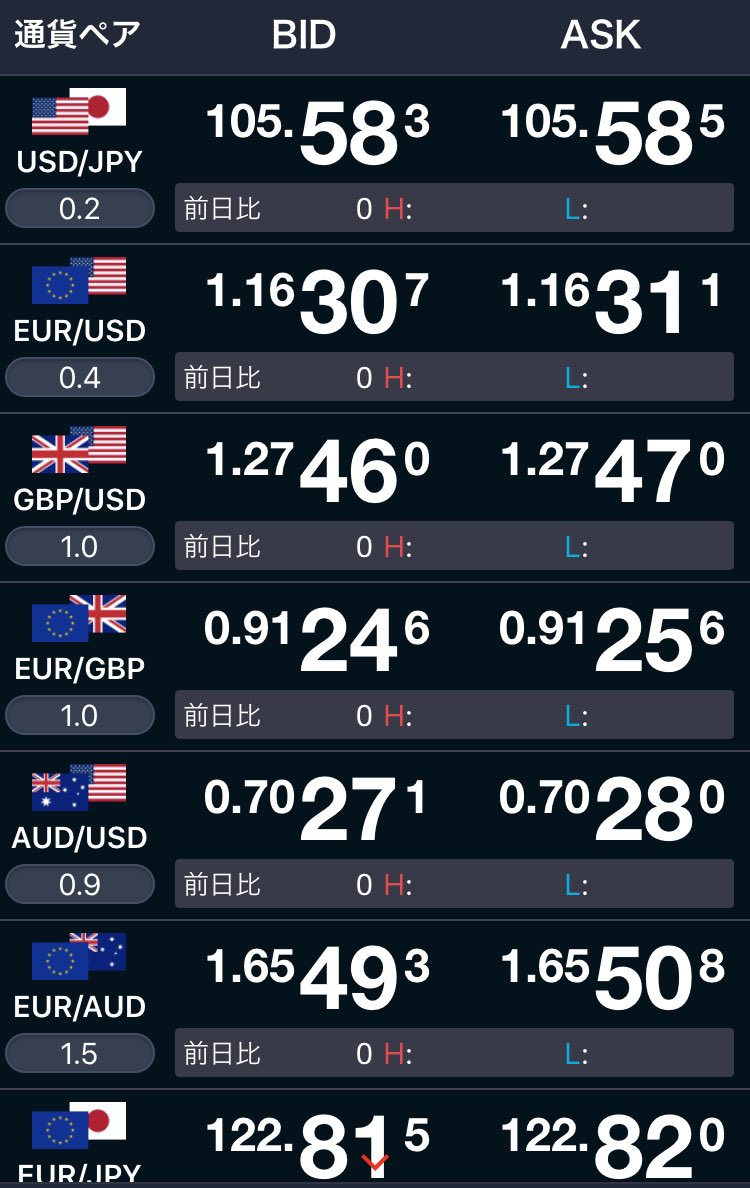This screenshot has height=1188, width=750.
Task: Select the EUR/USD BID rate 1.16307
Action: pos(318,303)
